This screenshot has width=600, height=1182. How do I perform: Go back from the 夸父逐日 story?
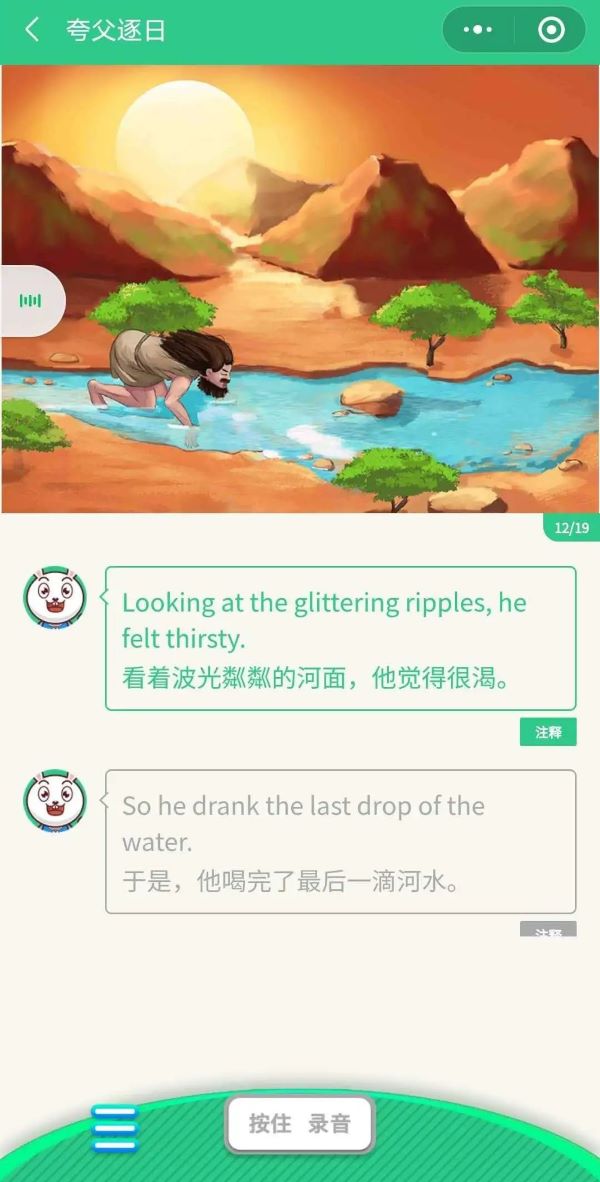click(32, 30)
